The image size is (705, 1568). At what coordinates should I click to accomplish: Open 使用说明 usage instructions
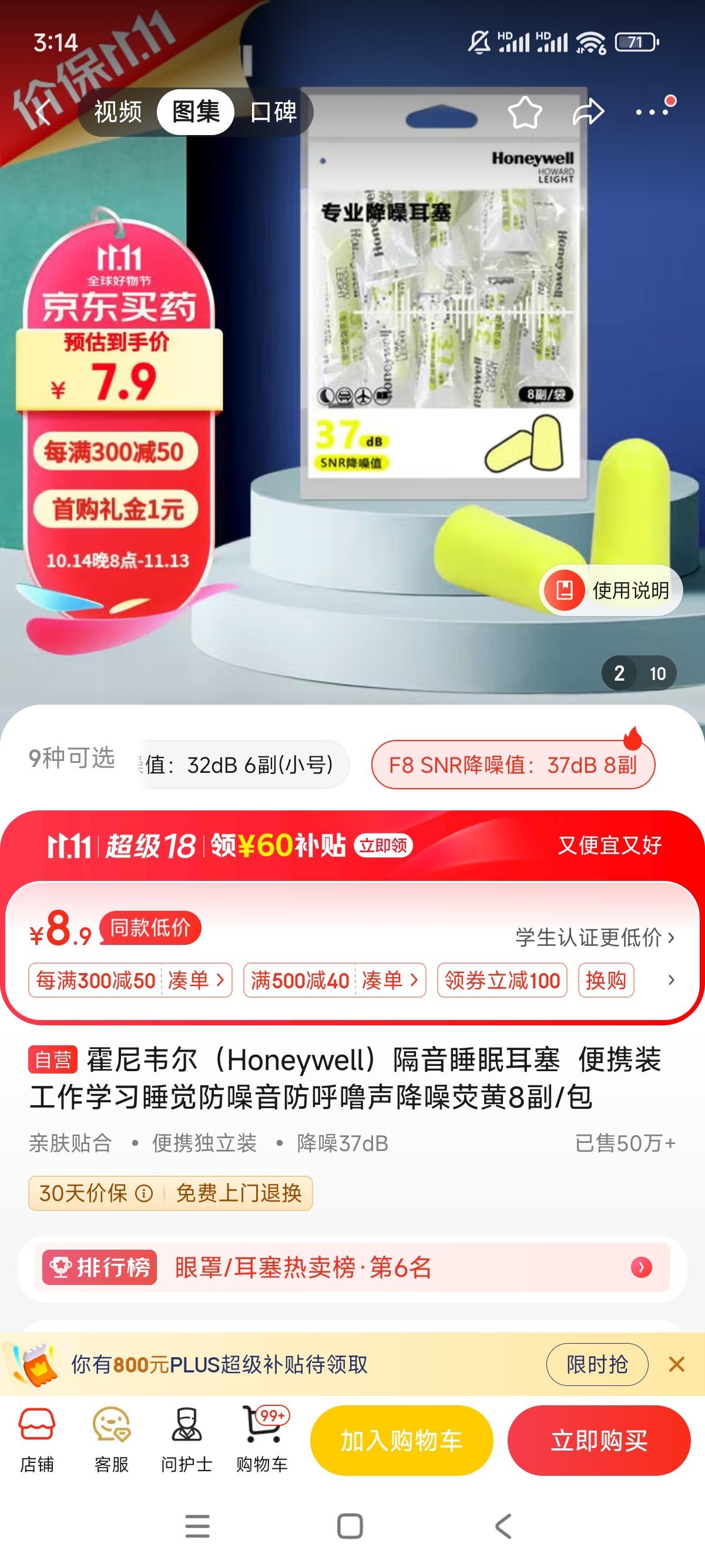pos(610,590)
